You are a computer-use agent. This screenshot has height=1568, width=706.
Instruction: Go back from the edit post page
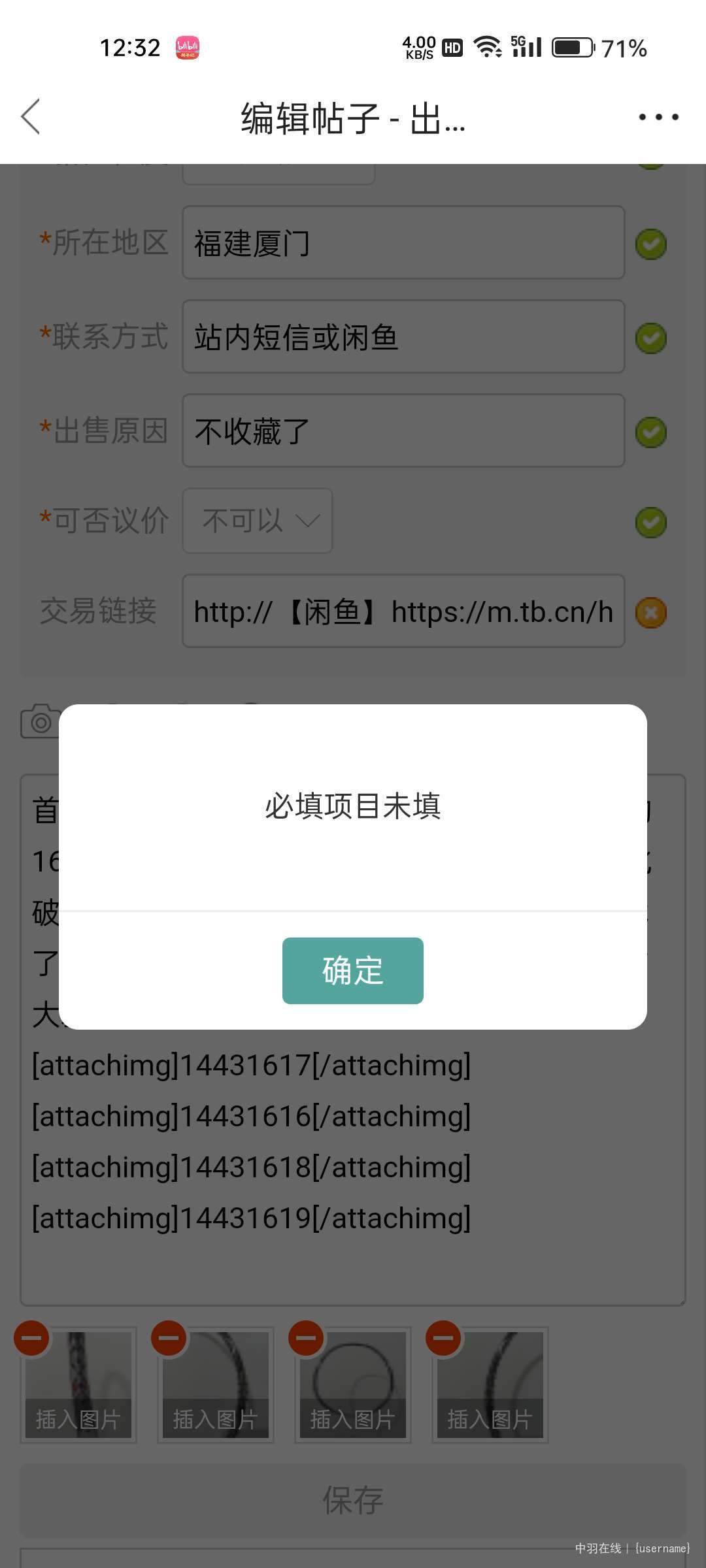31,117
